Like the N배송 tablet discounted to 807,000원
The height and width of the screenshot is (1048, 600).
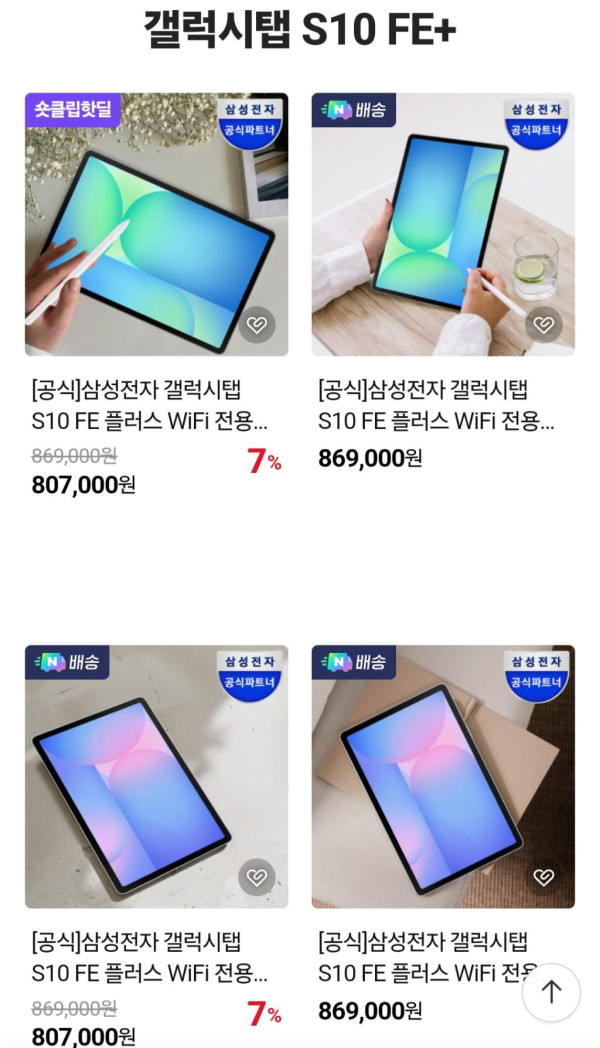point(257,877)
